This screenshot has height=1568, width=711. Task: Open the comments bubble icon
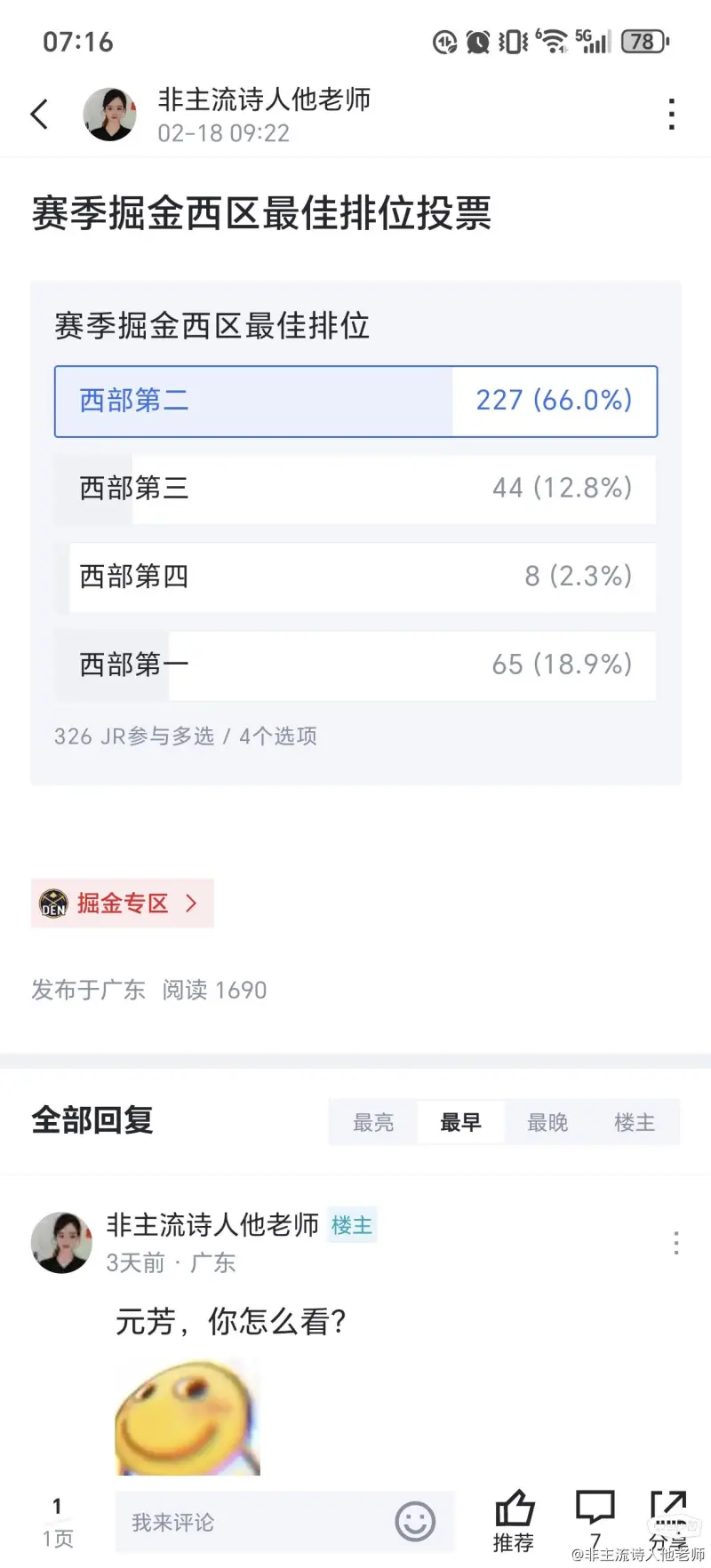595,1518
